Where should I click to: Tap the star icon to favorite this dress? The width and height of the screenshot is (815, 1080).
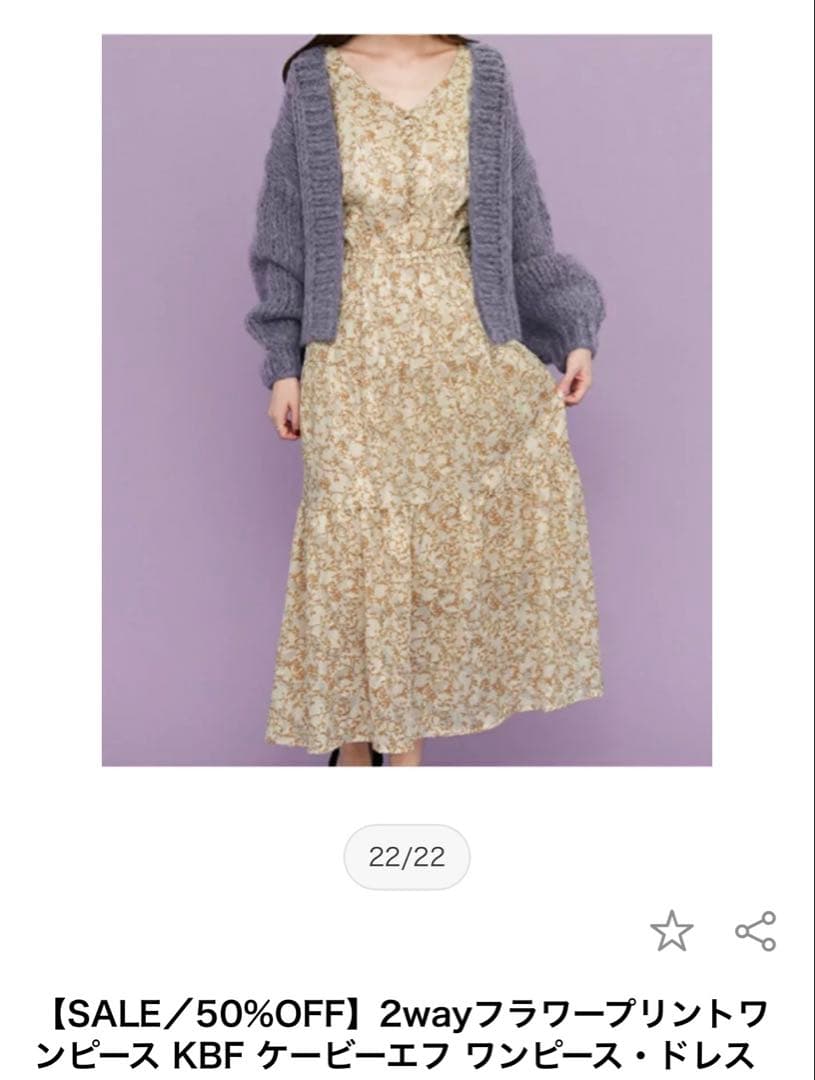(671, 931)
